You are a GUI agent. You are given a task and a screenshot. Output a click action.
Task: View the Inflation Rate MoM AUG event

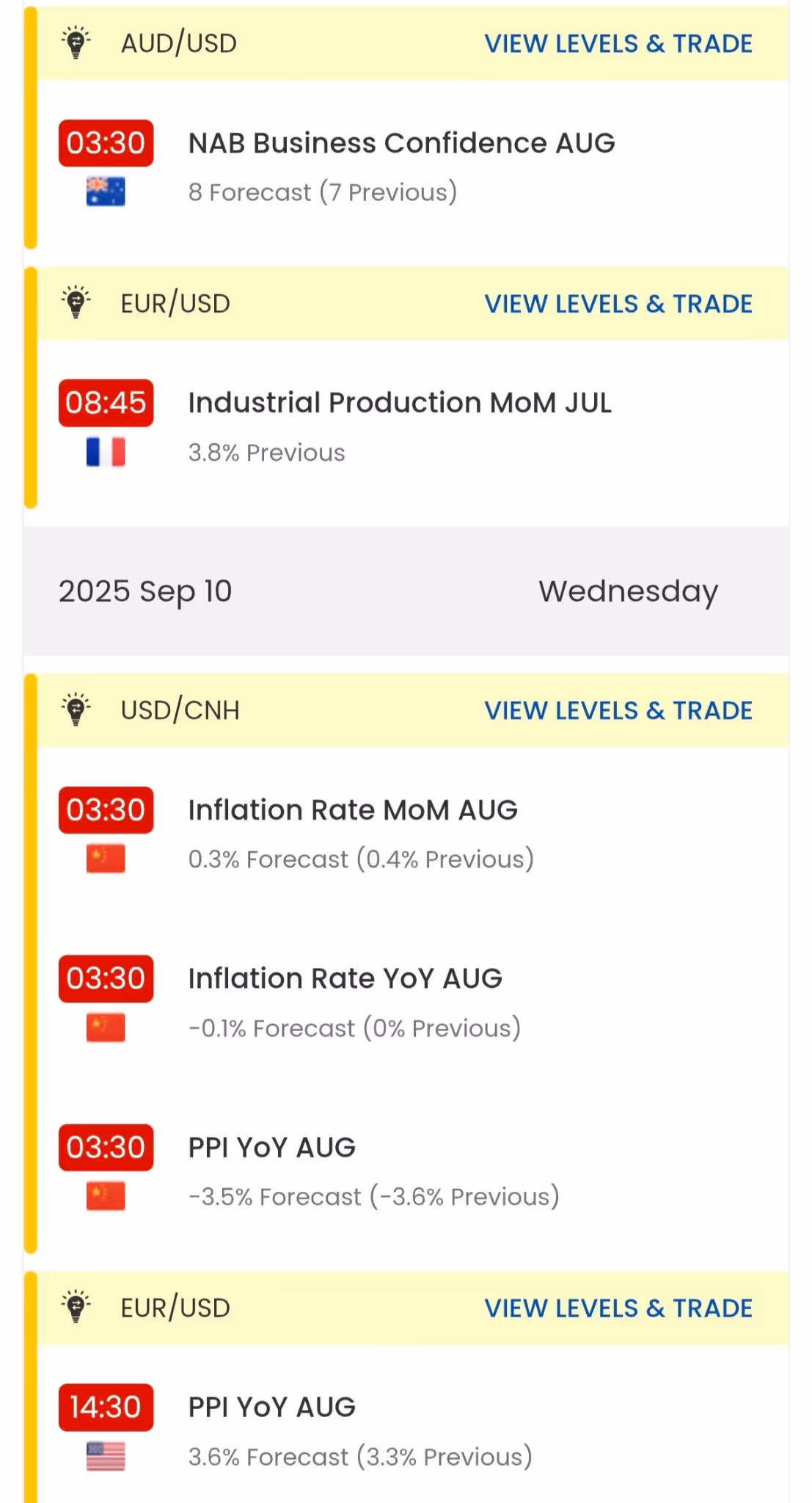(x=353, y=810)
